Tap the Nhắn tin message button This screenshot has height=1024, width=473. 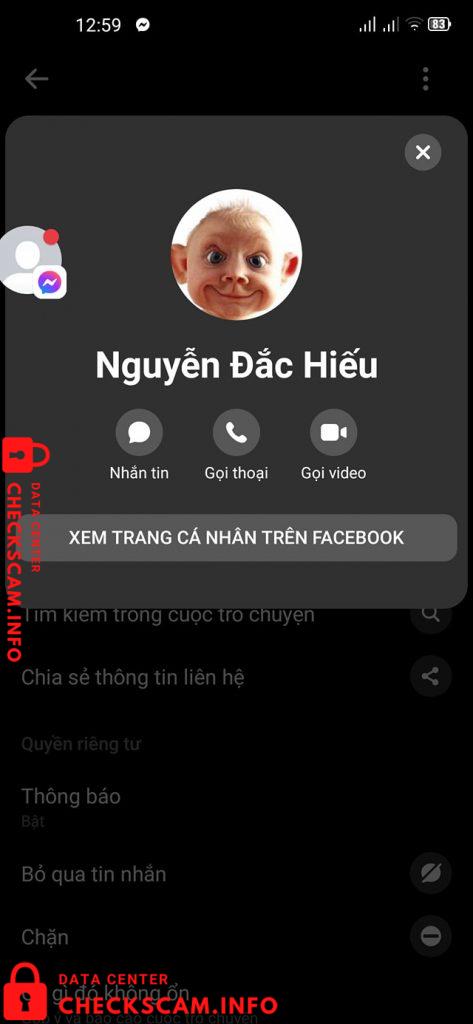(x=139, y=432)
